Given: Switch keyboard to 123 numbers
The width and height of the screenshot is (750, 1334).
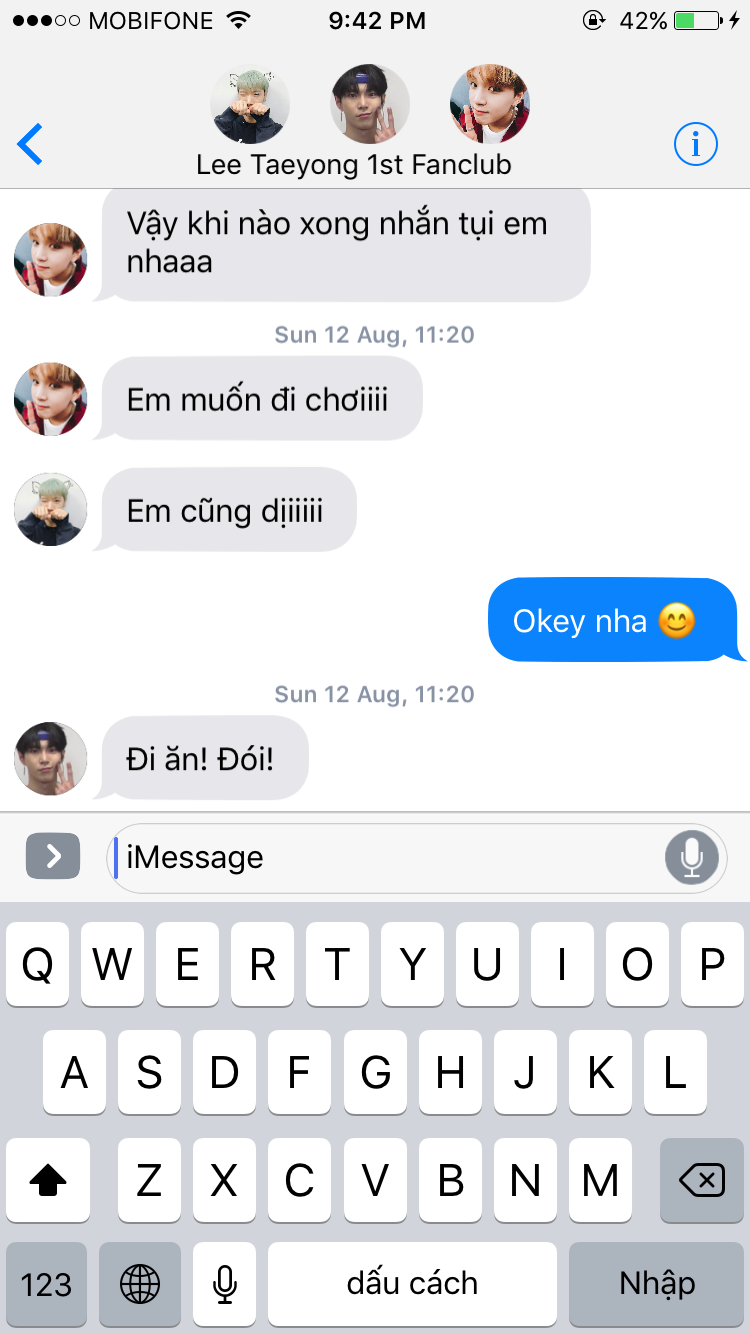Looking at the screenshot, I should click(46, 1284).
